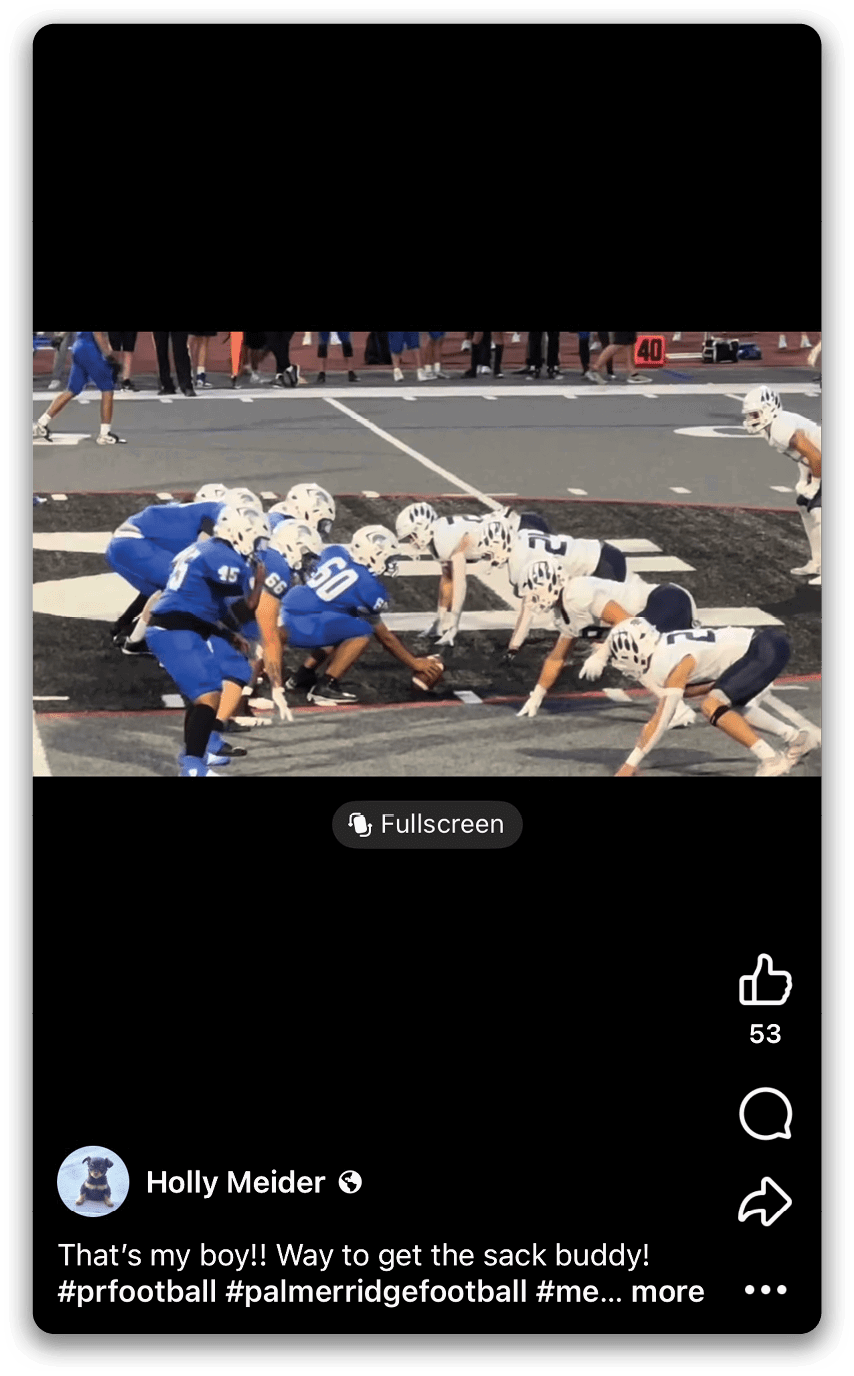Screen dimensions: 854x1376
Task: Open the comments on this video
Action: 765,1113
